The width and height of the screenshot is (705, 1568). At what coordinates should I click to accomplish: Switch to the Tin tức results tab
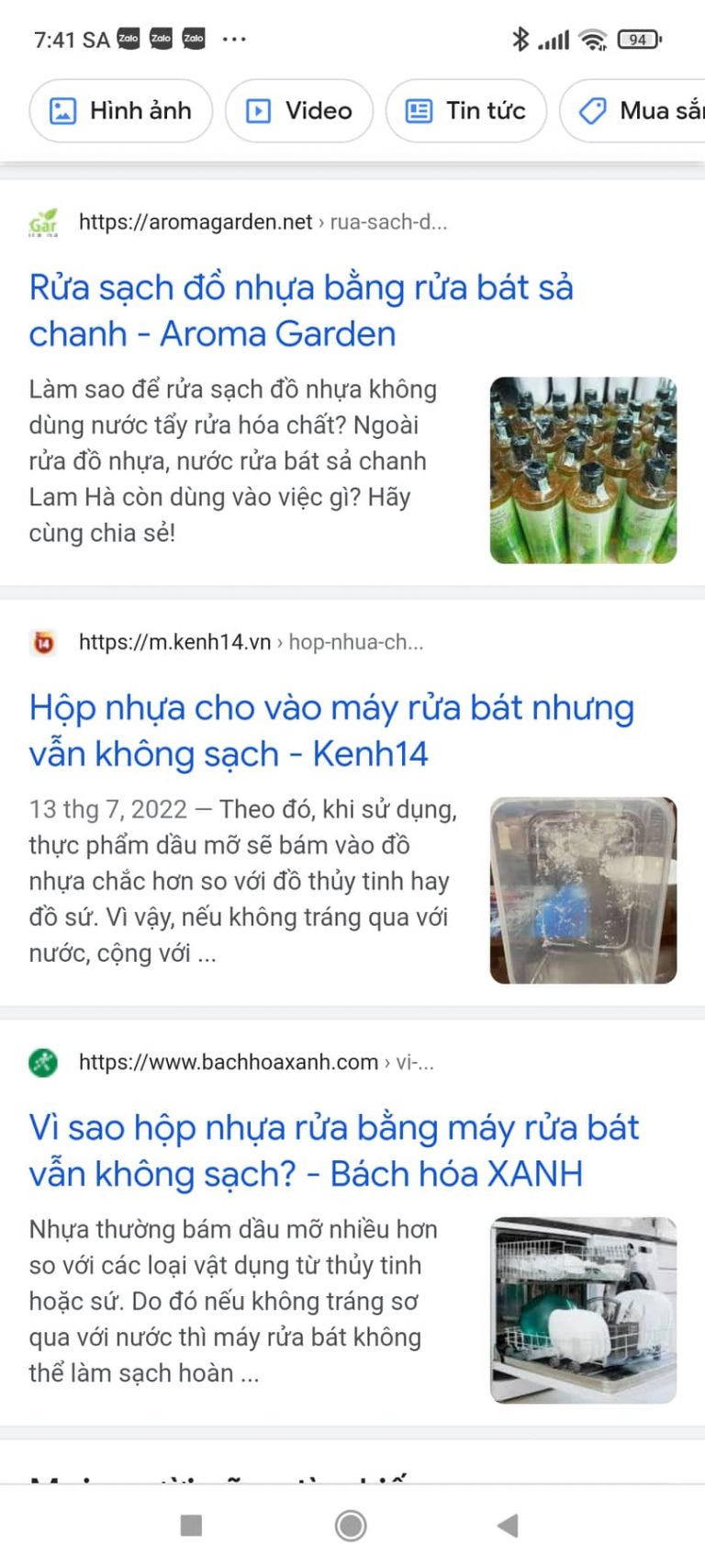click(466, 110)
